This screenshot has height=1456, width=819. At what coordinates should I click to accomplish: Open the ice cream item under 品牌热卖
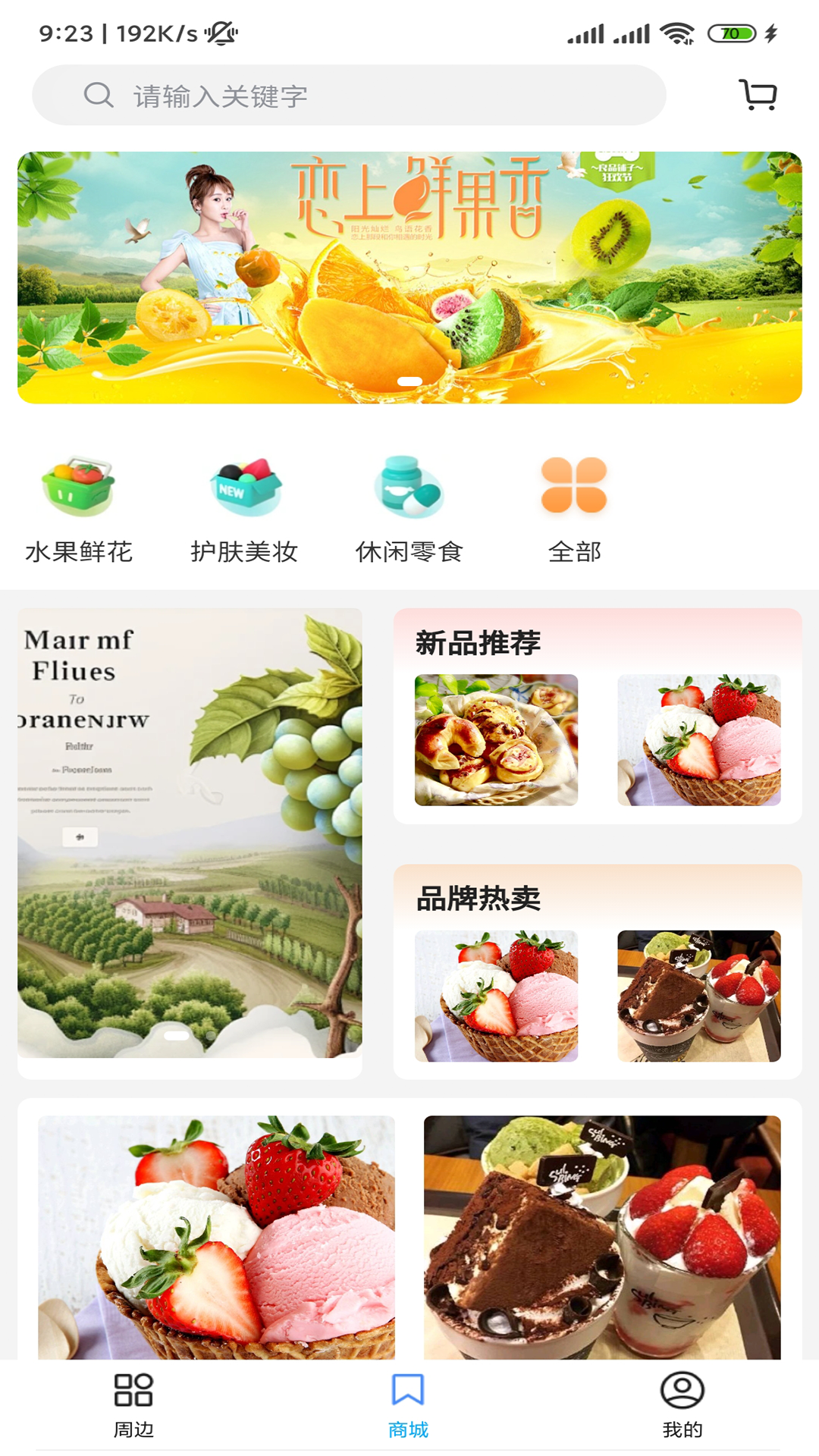496,996
